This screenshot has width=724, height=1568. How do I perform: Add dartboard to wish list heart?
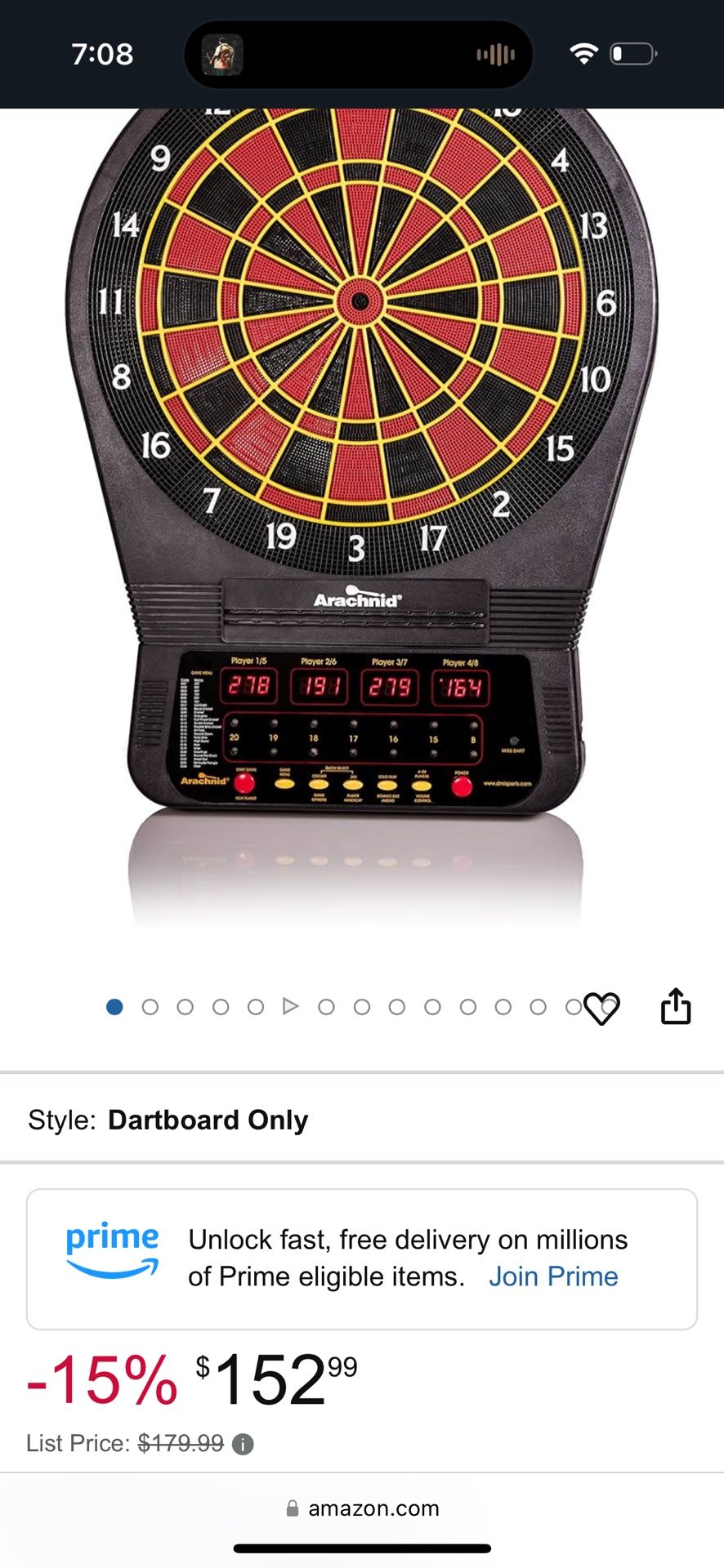[602, 1008]
